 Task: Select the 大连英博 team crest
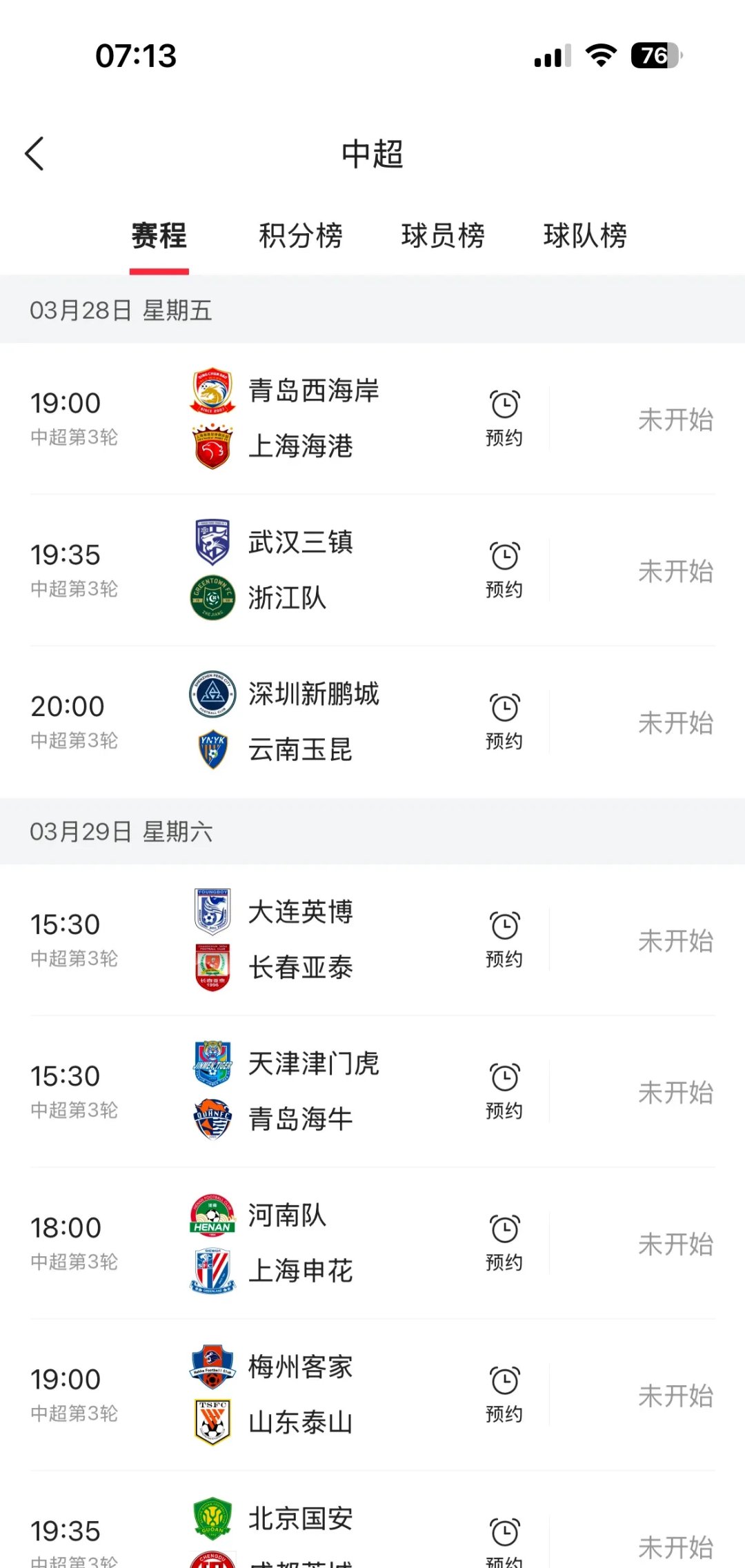[211, 911]
